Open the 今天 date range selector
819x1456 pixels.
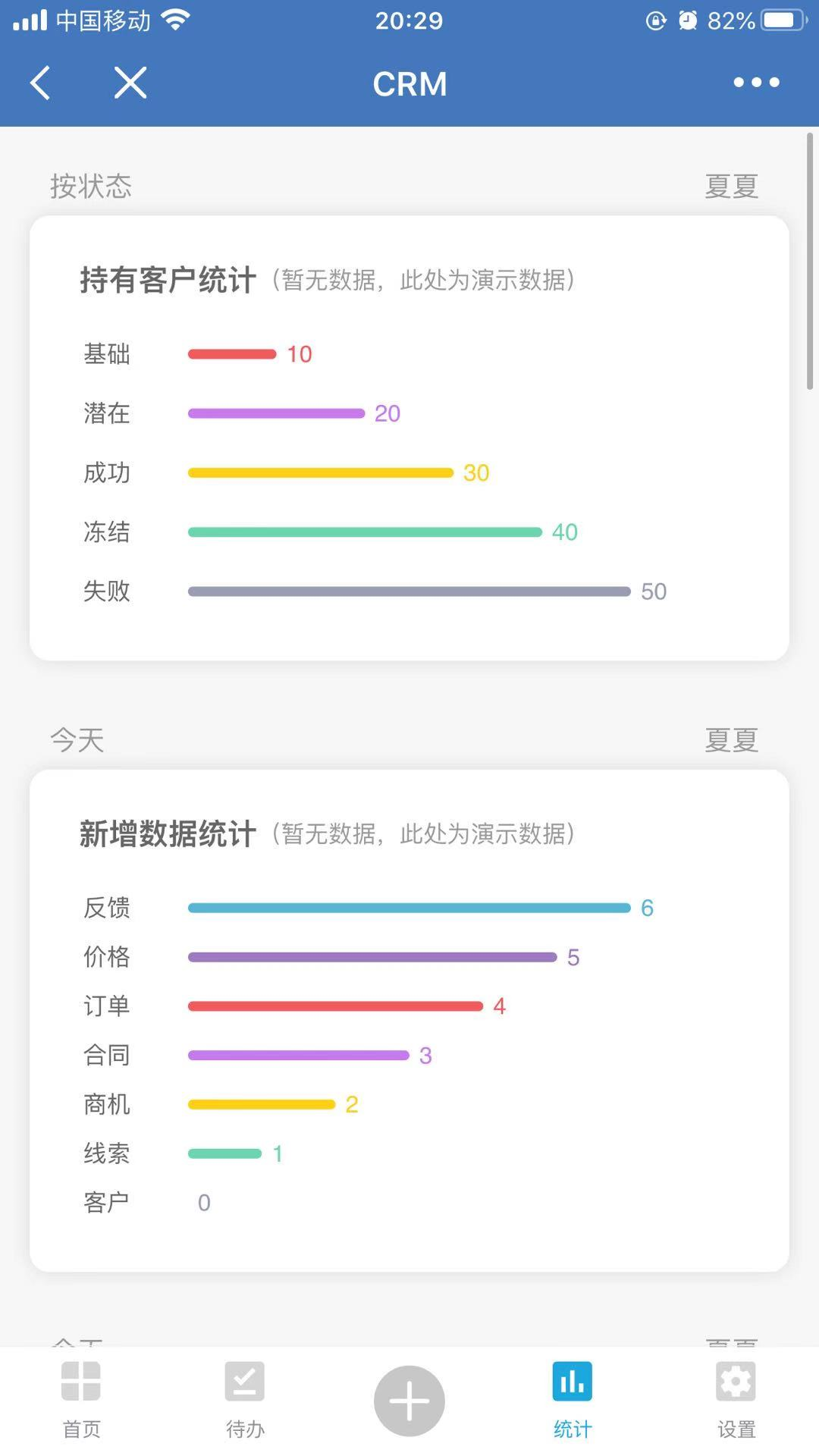pyautogui.click(x=77, y=739)
